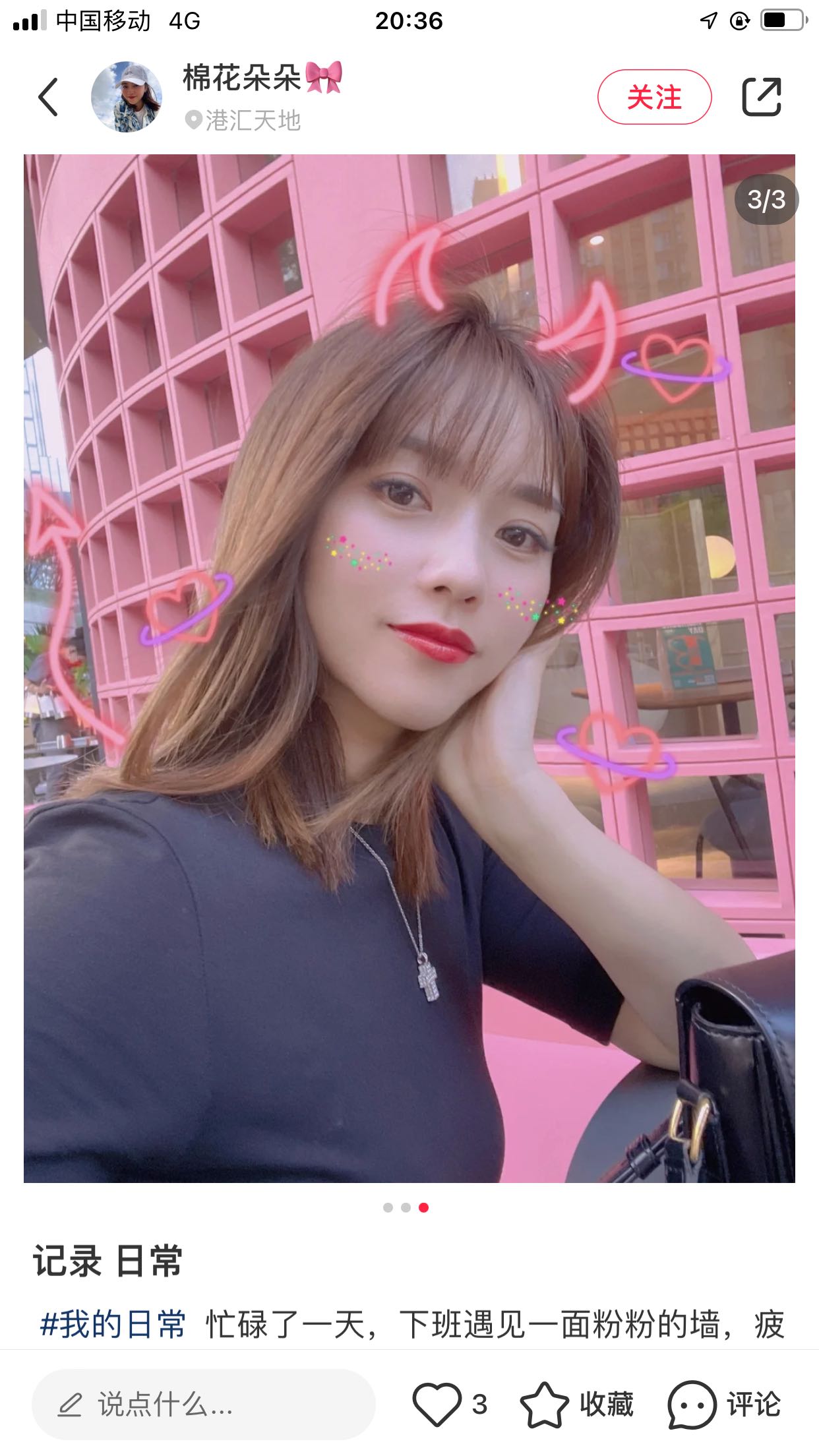Open the 港汇天地 location tag
Viewport: 819px width, 1456px height.
(243, 121)
